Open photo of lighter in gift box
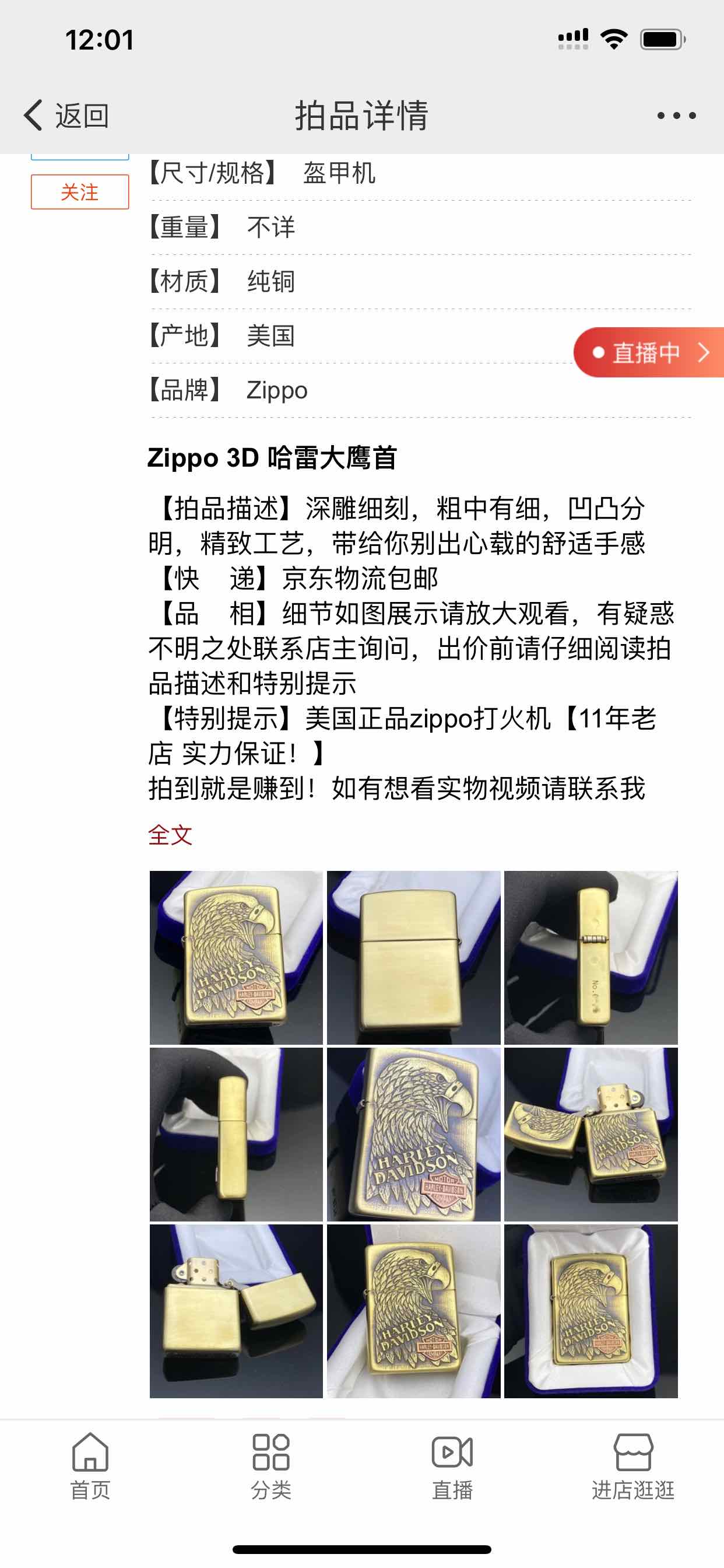This screenshot has height=1568, width=724. point(590,1311)
